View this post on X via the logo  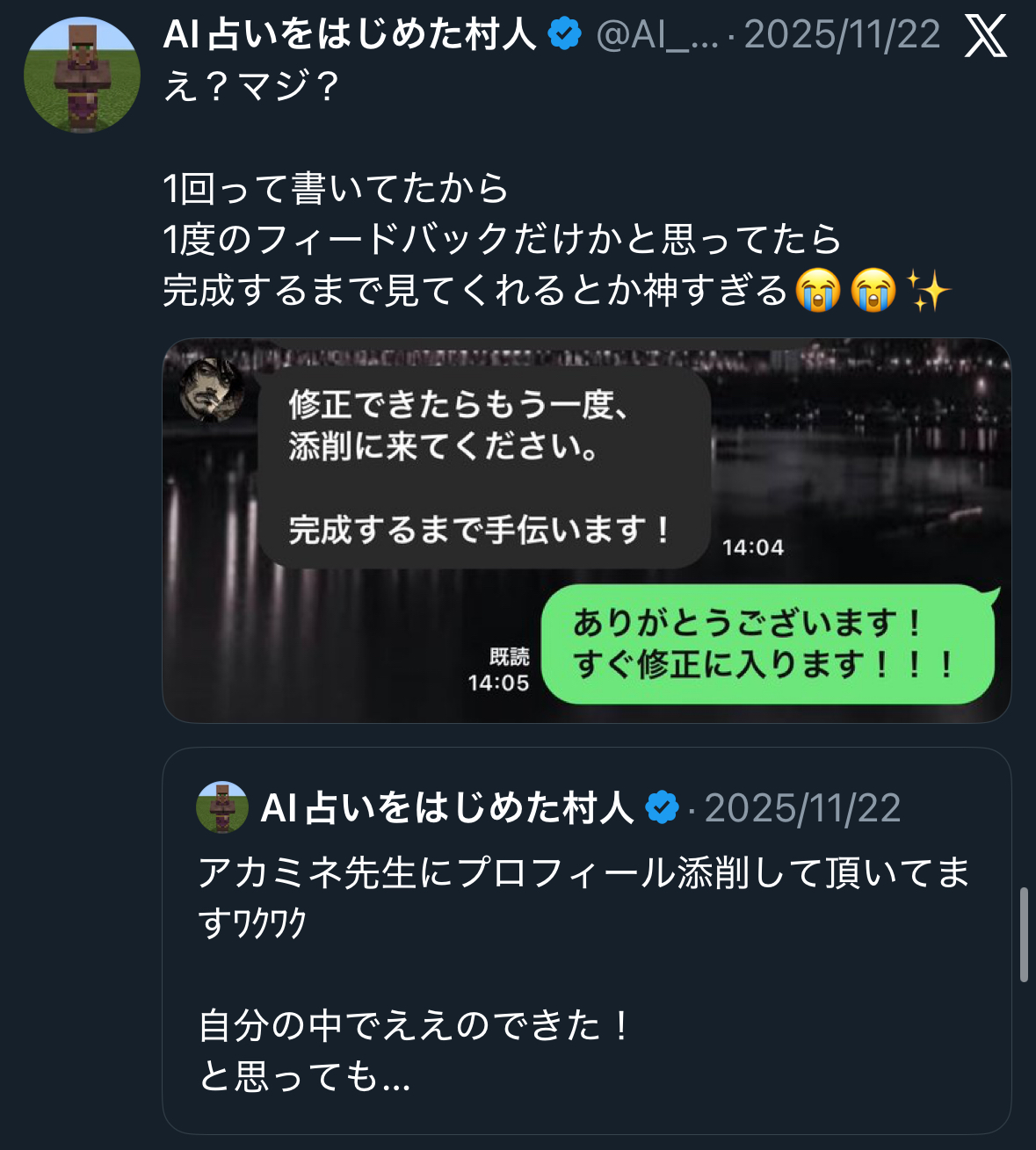tap(985, 36)
